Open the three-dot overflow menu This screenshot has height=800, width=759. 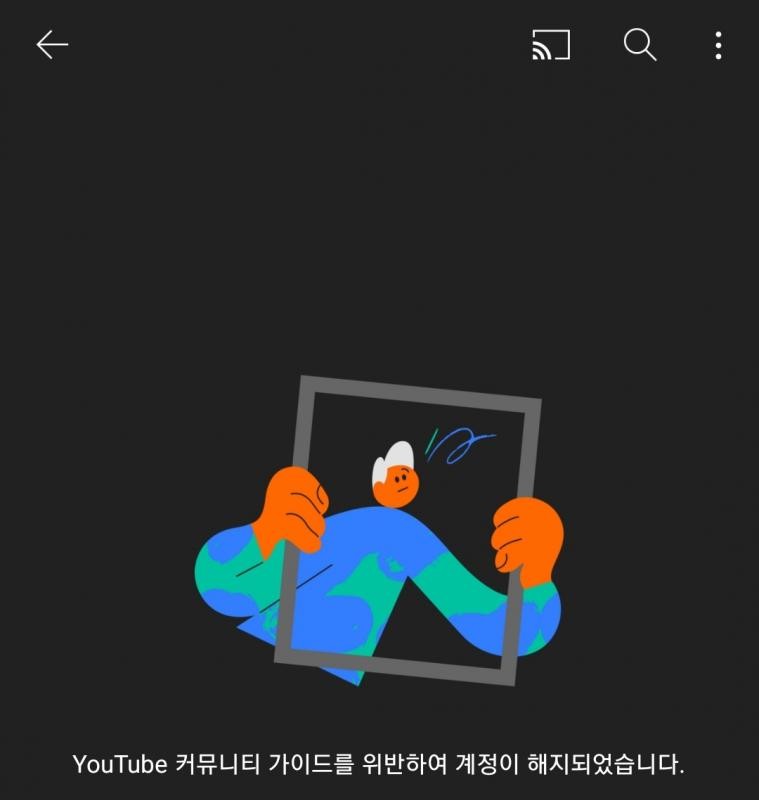point(718,45)
